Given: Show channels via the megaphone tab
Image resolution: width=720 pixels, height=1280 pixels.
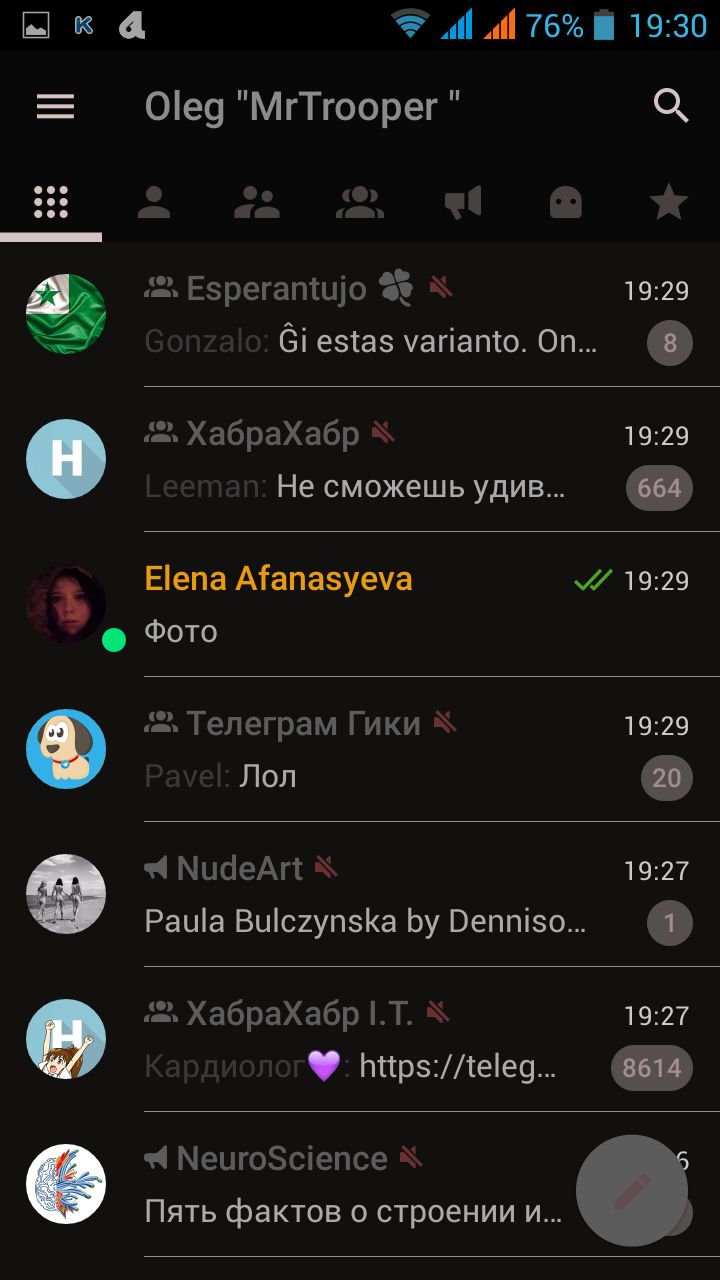Looking at the screenshot, I should pyautogui.click(x=463, y=202).
